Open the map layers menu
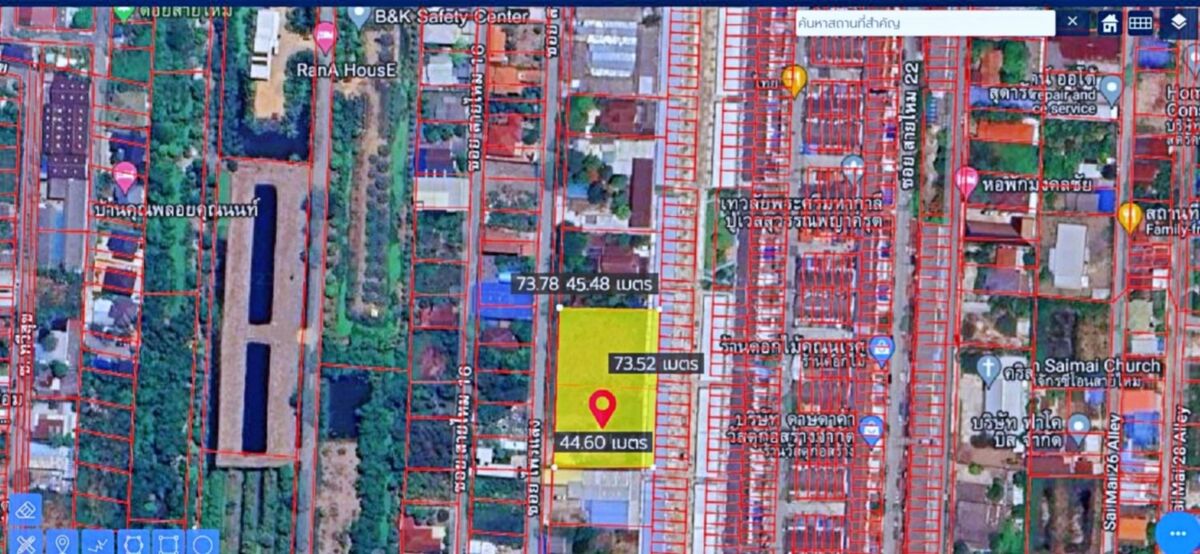This screenshot has height=554, width=1200. click(x=1178, y=23)
